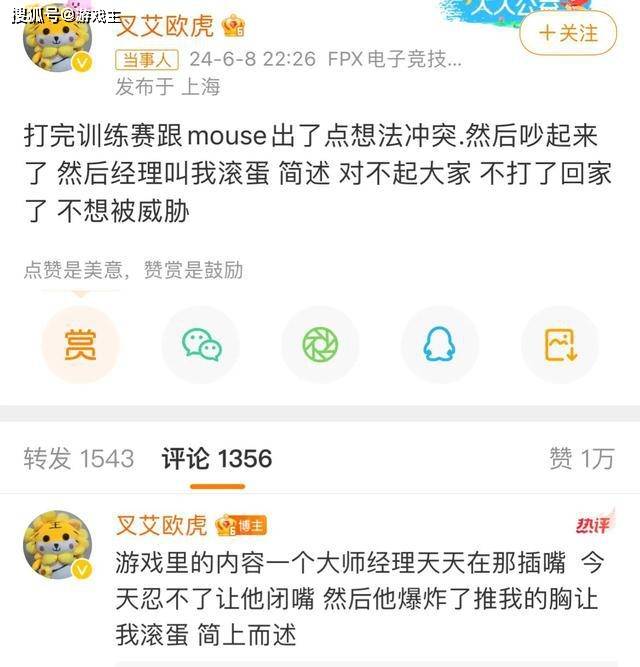640x667 pixels.
Task: Open the 叉艾欧虎 username in the comment section
Action: tap(161, 524)
